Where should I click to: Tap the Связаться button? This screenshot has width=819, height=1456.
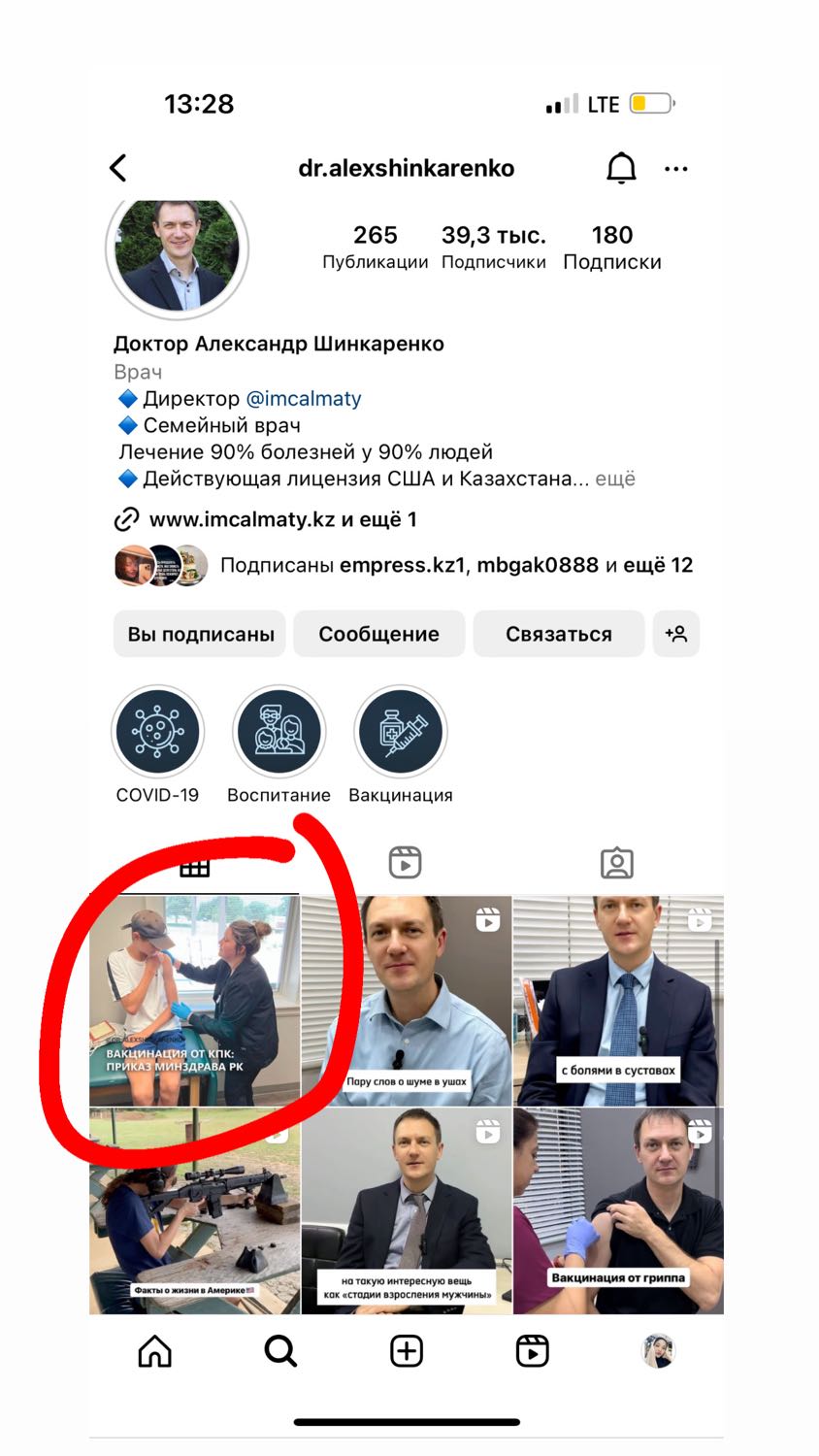coord(559,634)
